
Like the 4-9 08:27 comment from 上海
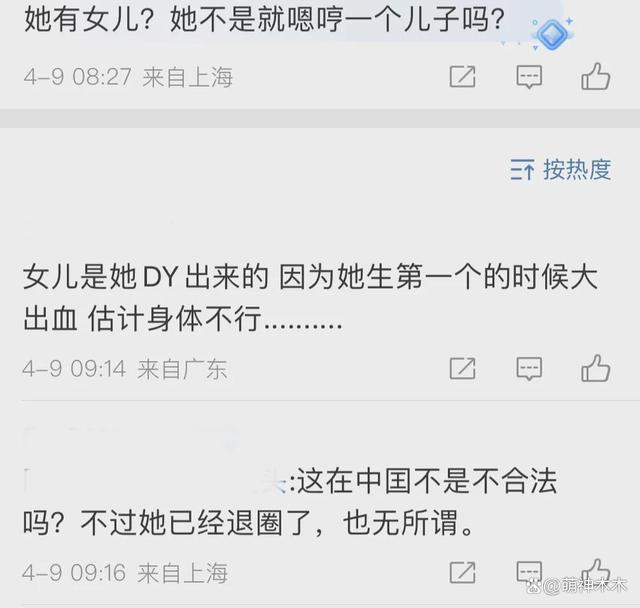pyautogui.click(x=596, y=77)
